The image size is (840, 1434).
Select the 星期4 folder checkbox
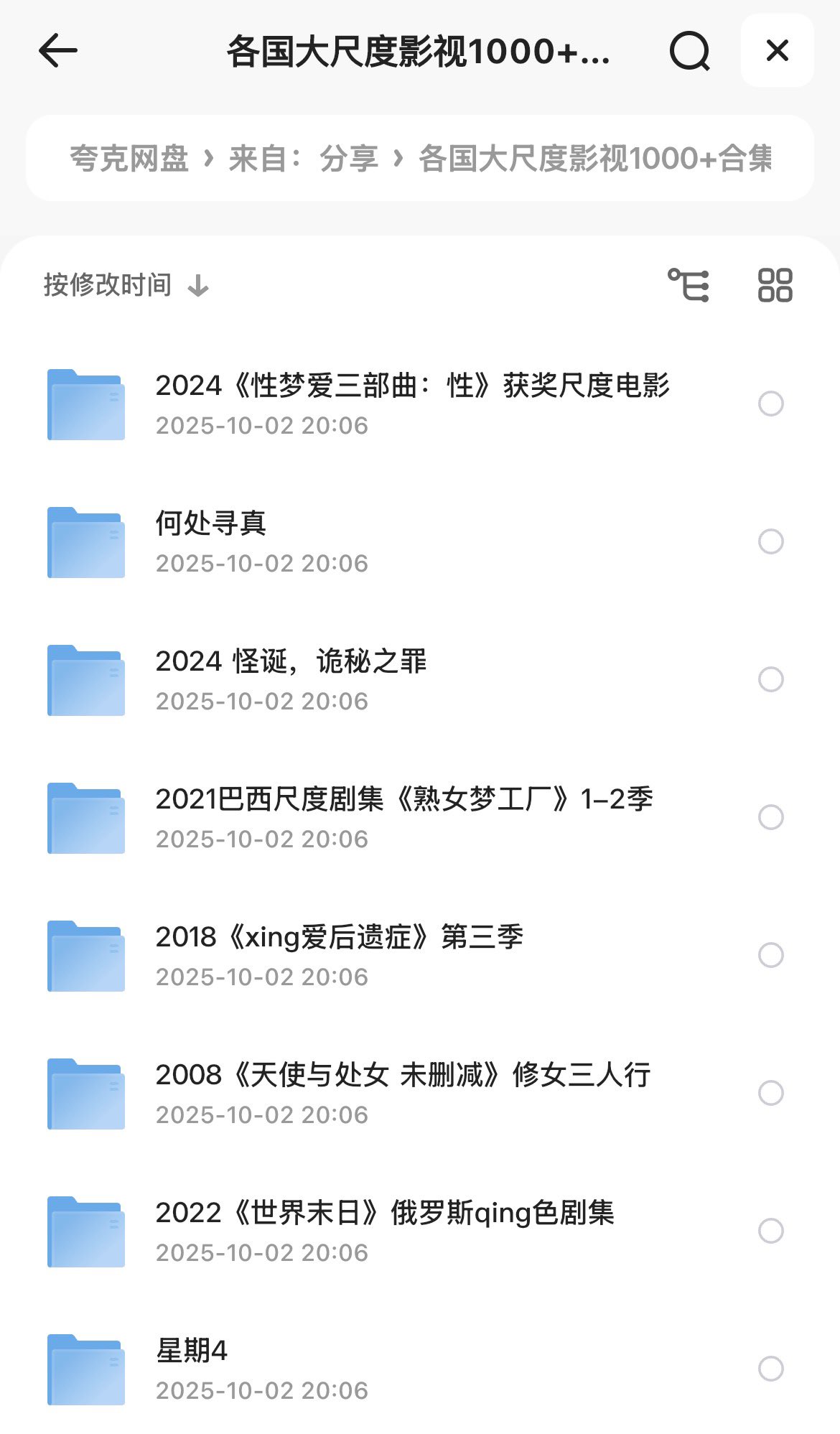tap(770, 1369)
